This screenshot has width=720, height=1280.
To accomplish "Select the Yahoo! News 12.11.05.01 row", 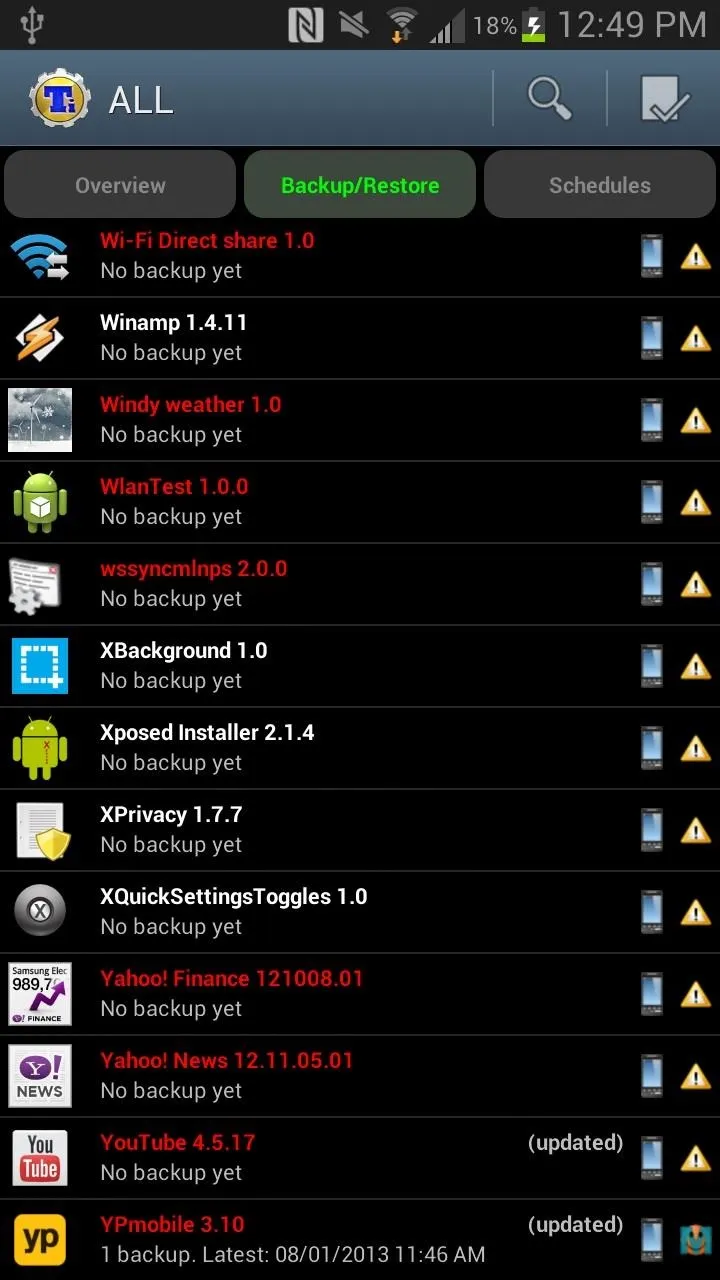I will pos(360,1076).
